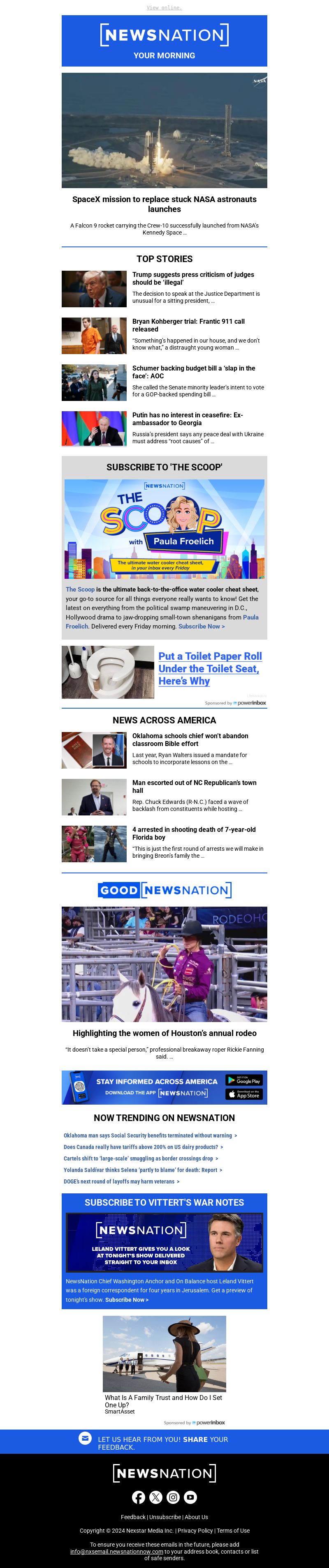This screenshot has height=1568, width=329.
Task: Open the Bryan Kohberger 911 call story
Action: [x=188, y=325]
